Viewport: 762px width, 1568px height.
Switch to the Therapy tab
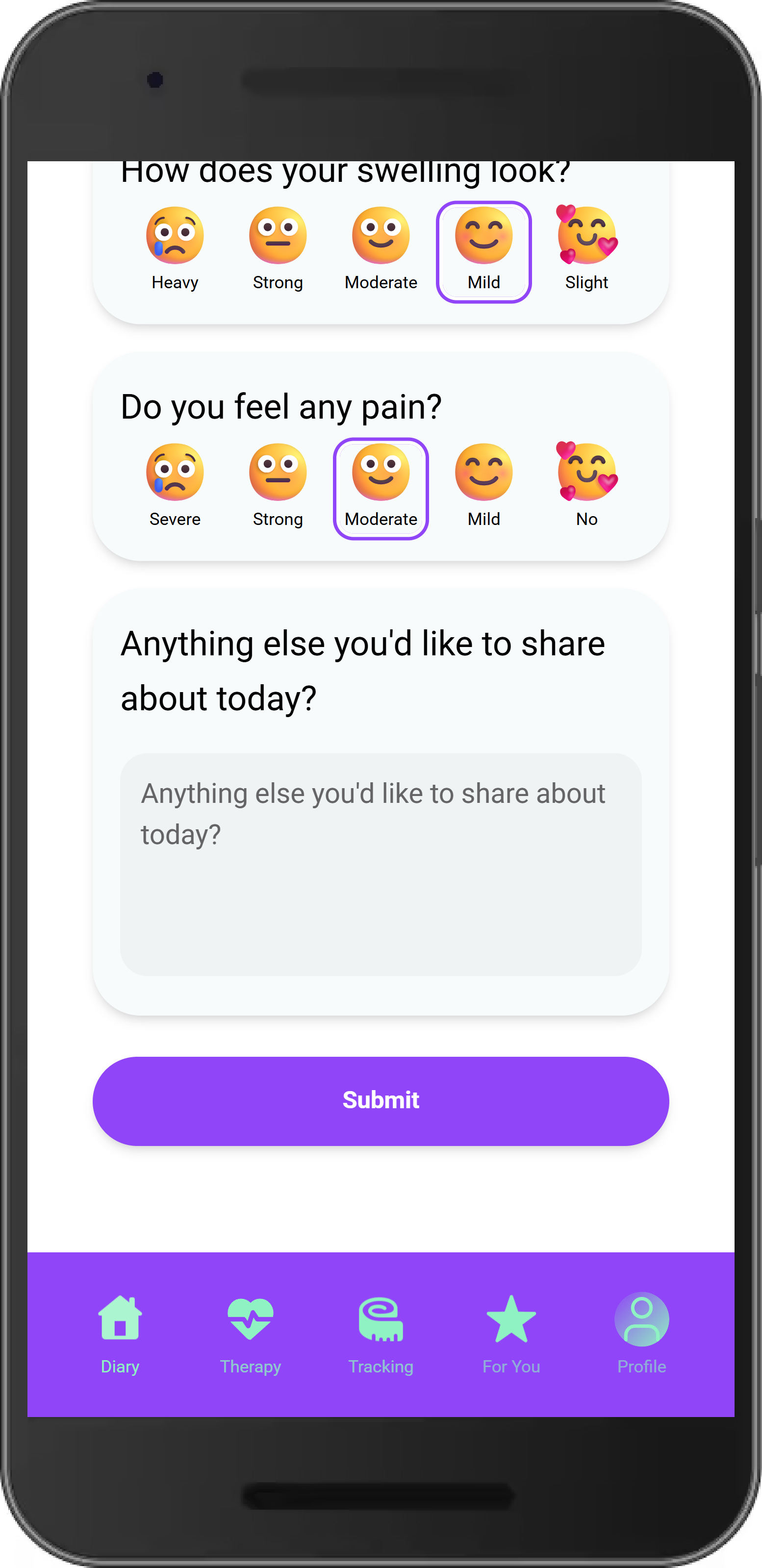pos(251,1333)
